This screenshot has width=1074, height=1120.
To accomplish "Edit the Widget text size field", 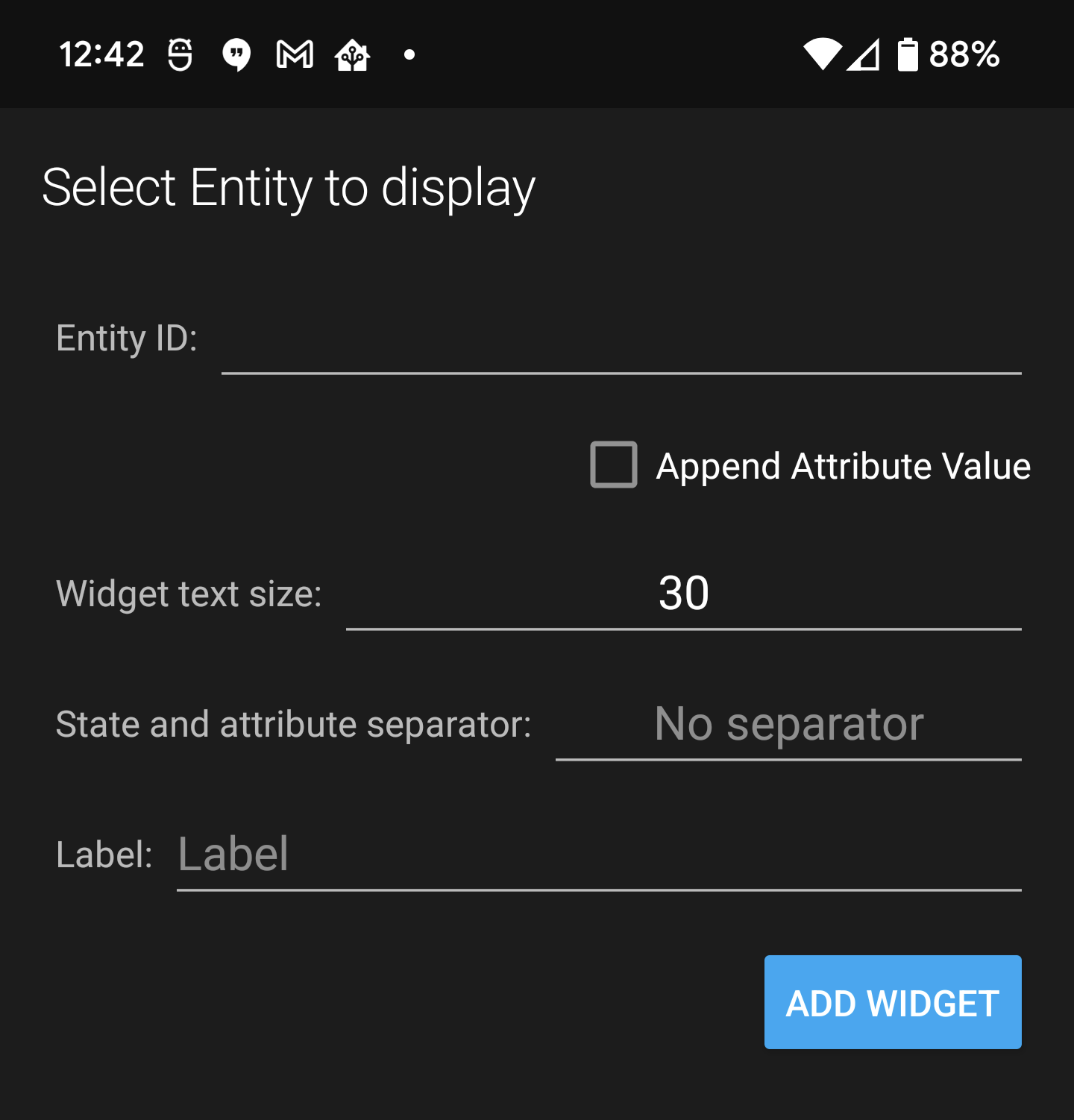I will [683, 594].
